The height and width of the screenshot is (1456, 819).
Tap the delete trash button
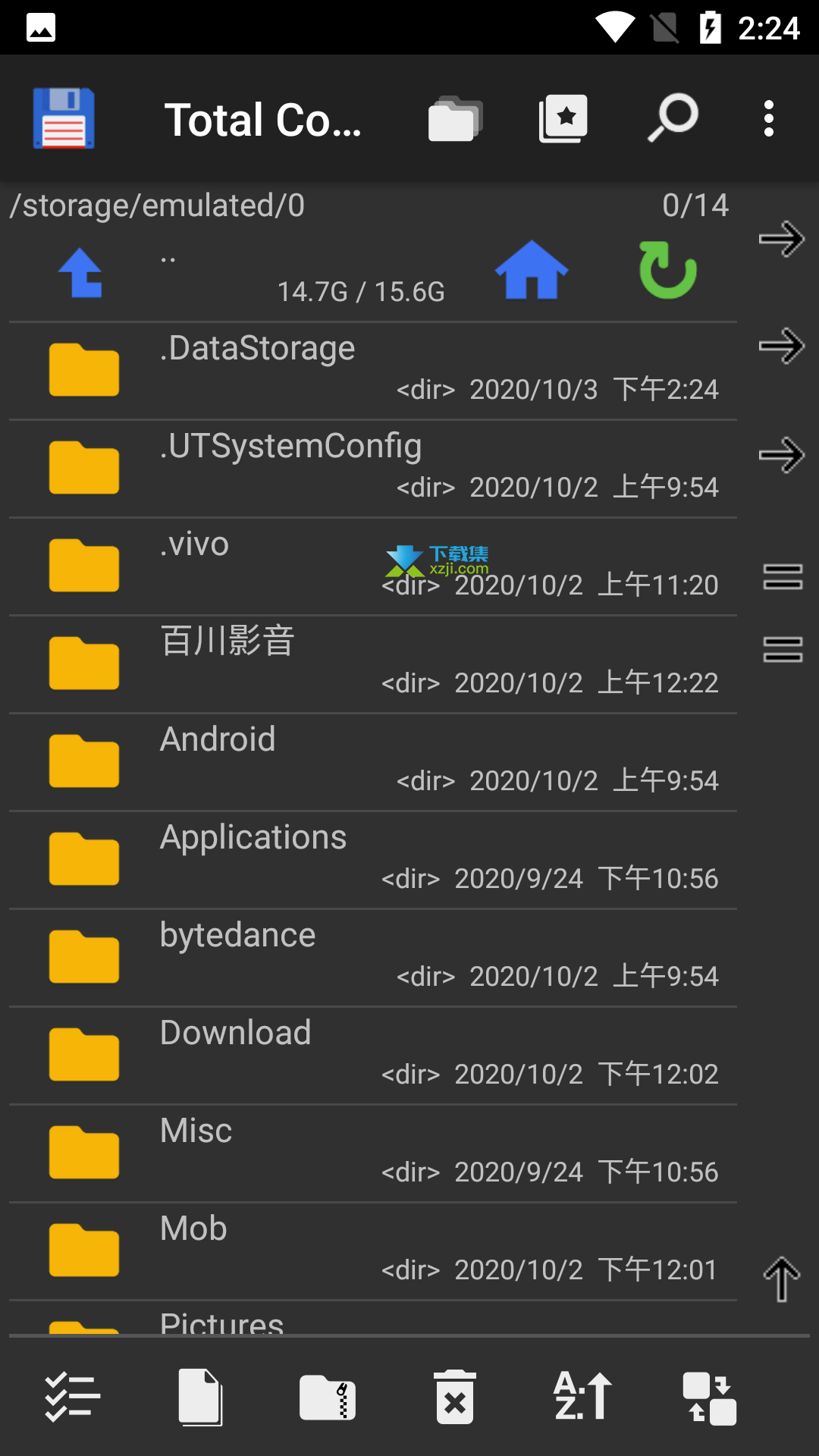[x=455, y=1397]
